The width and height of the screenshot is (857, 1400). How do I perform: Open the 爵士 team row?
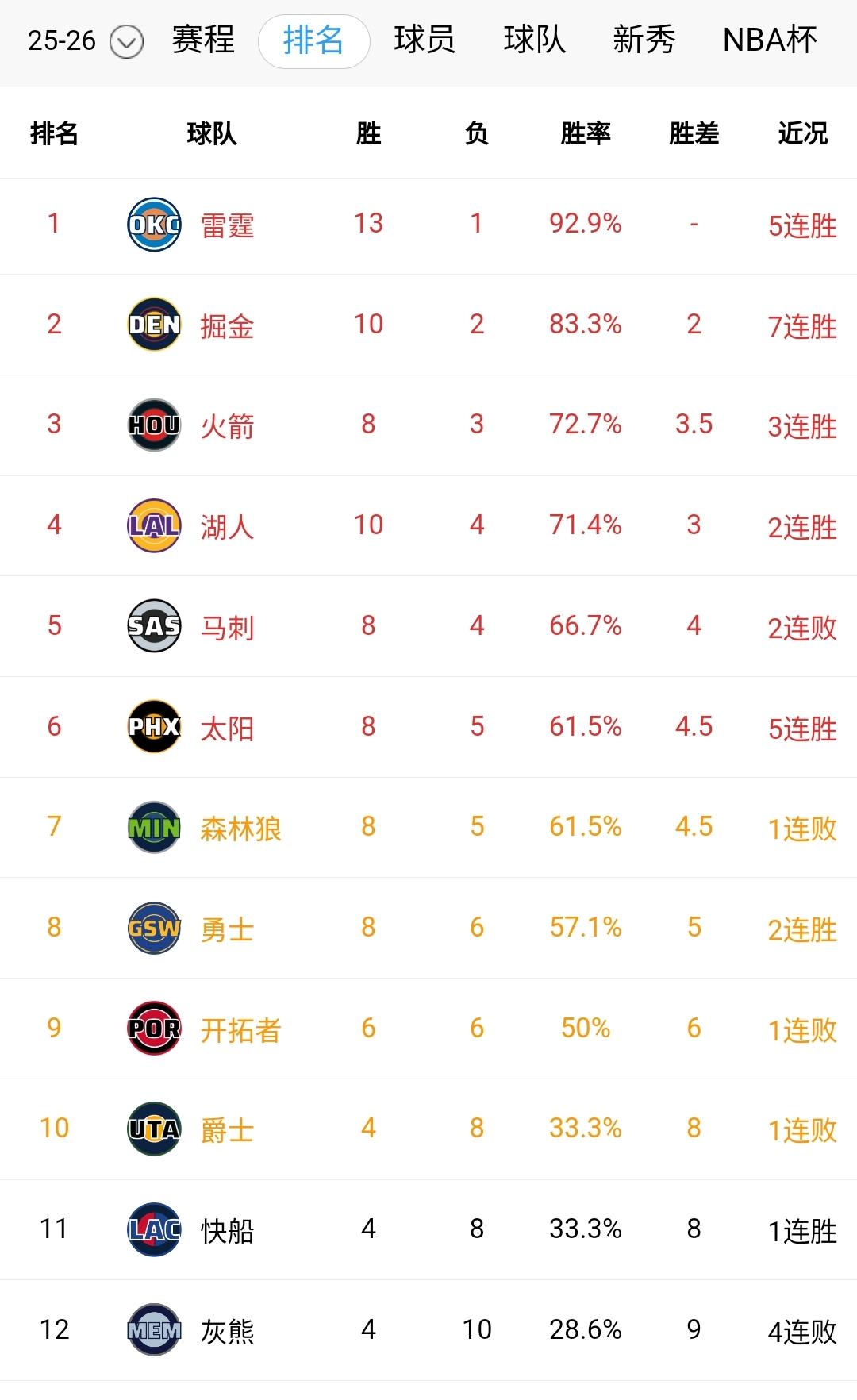[428, 1129]
